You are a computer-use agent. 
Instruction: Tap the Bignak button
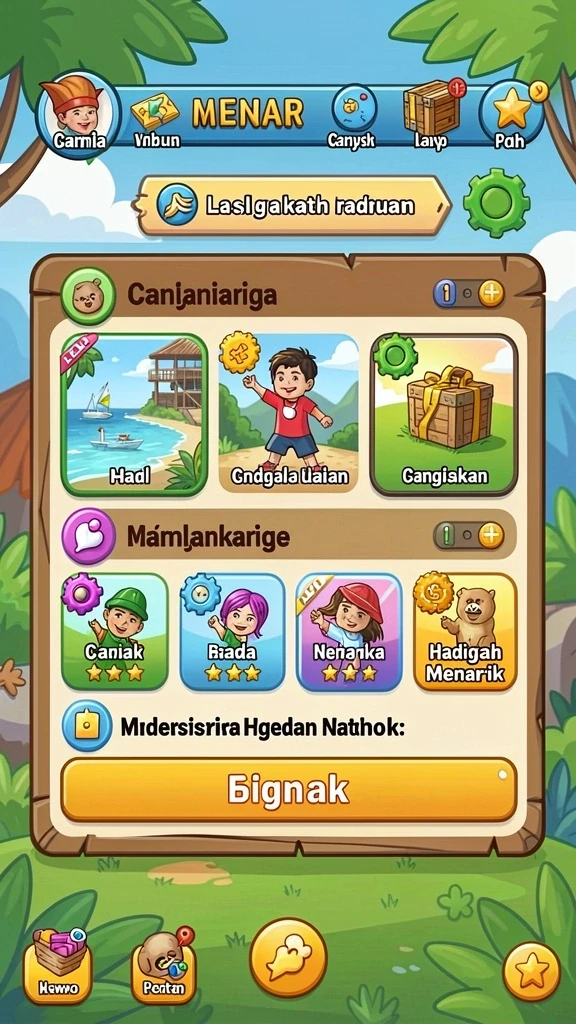[289, 790]
